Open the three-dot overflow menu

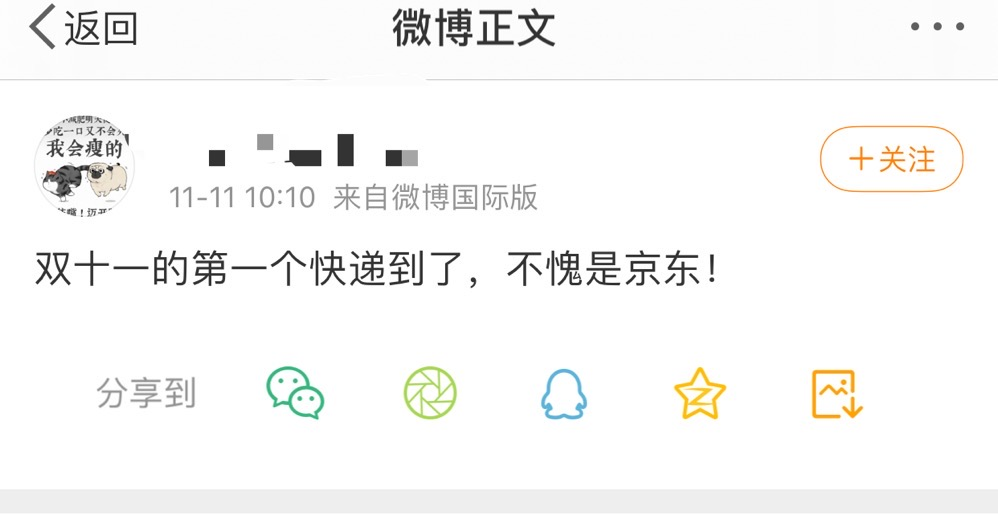937,27
